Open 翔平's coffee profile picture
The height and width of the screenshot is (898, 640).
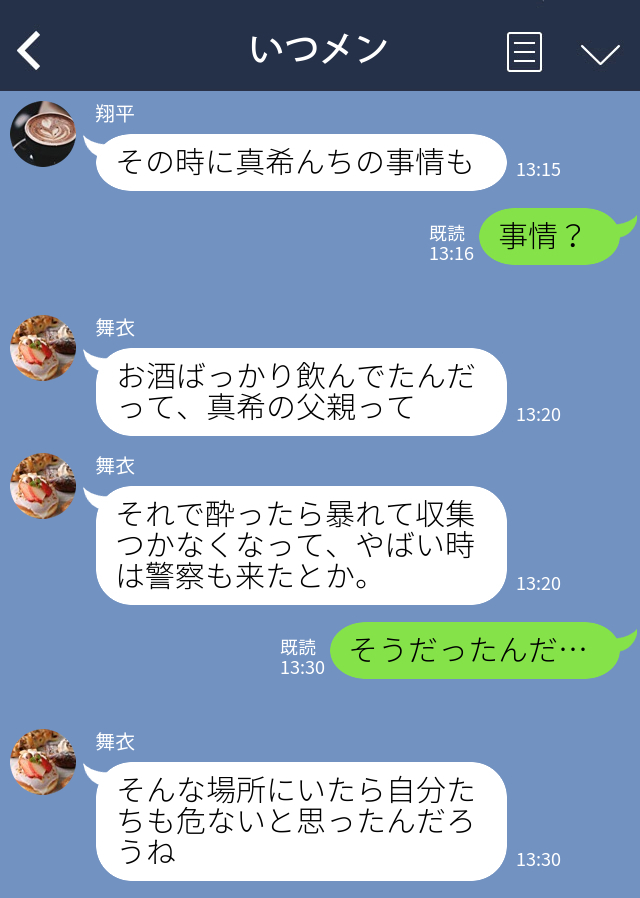tap(43, 134)
